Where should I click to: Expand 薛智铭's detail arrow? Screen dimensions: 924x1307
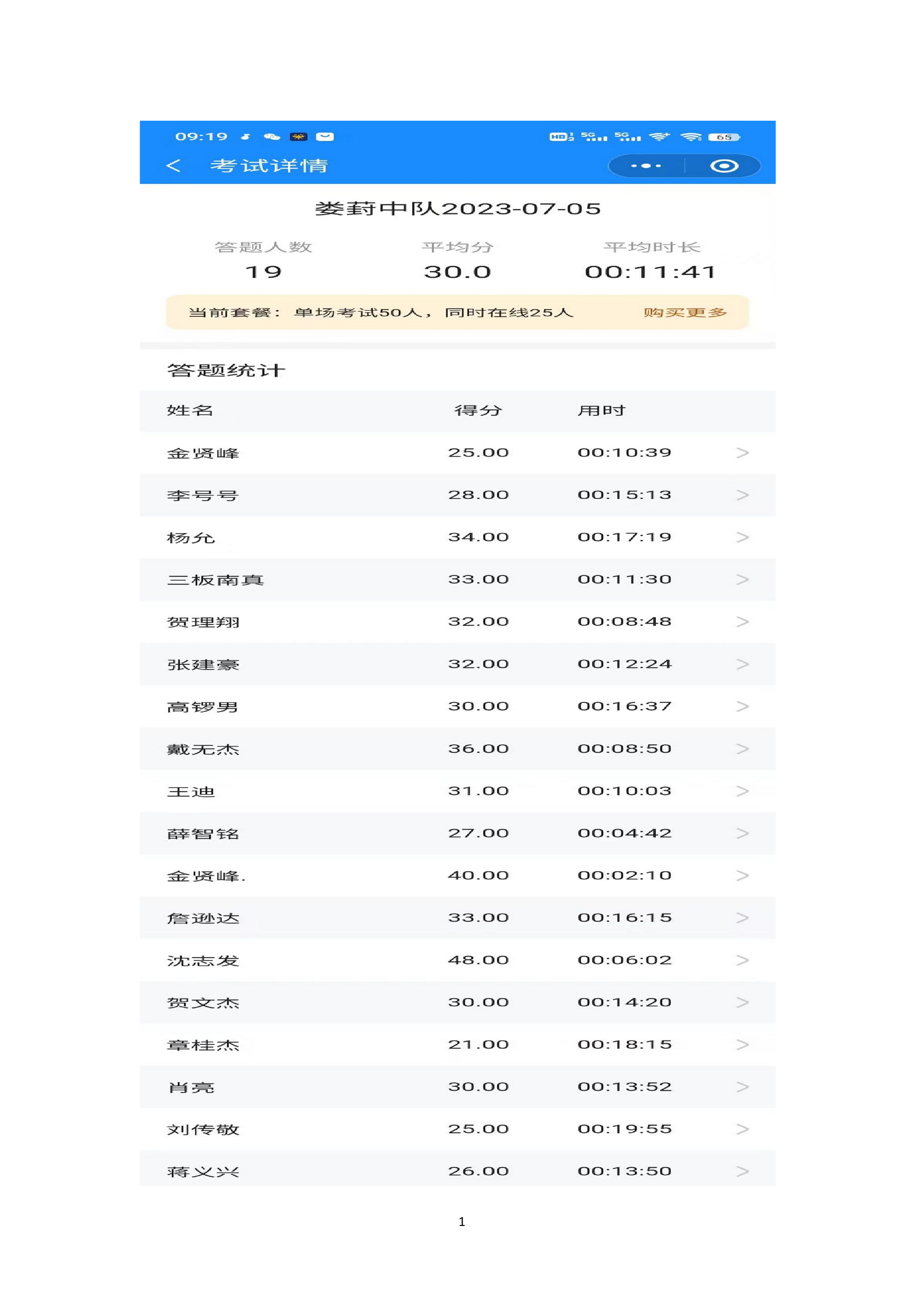pyautogui.click(x=742, y=833)
